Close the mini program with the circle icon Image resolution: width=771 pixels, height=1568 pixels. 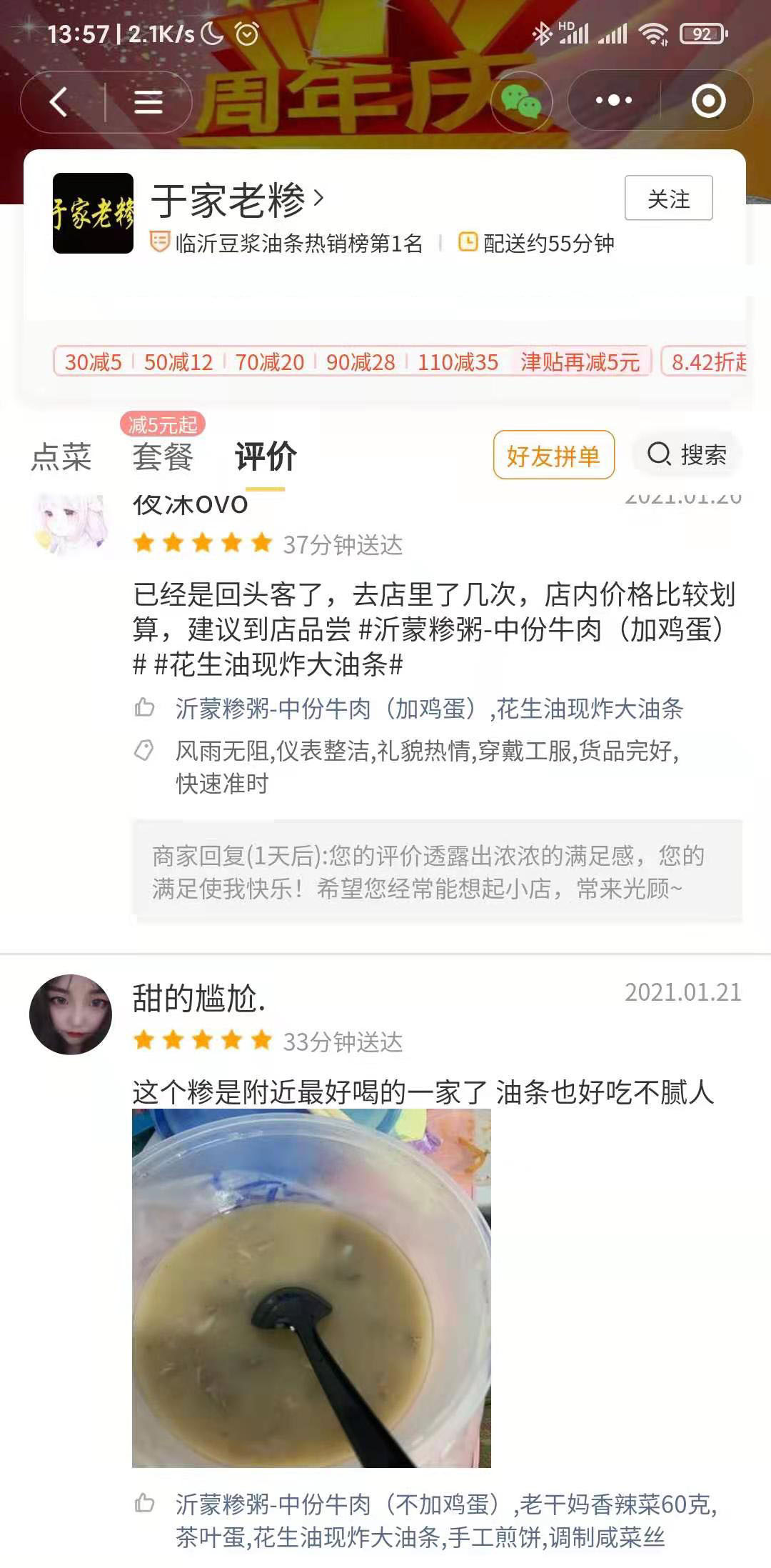point(708,101)
